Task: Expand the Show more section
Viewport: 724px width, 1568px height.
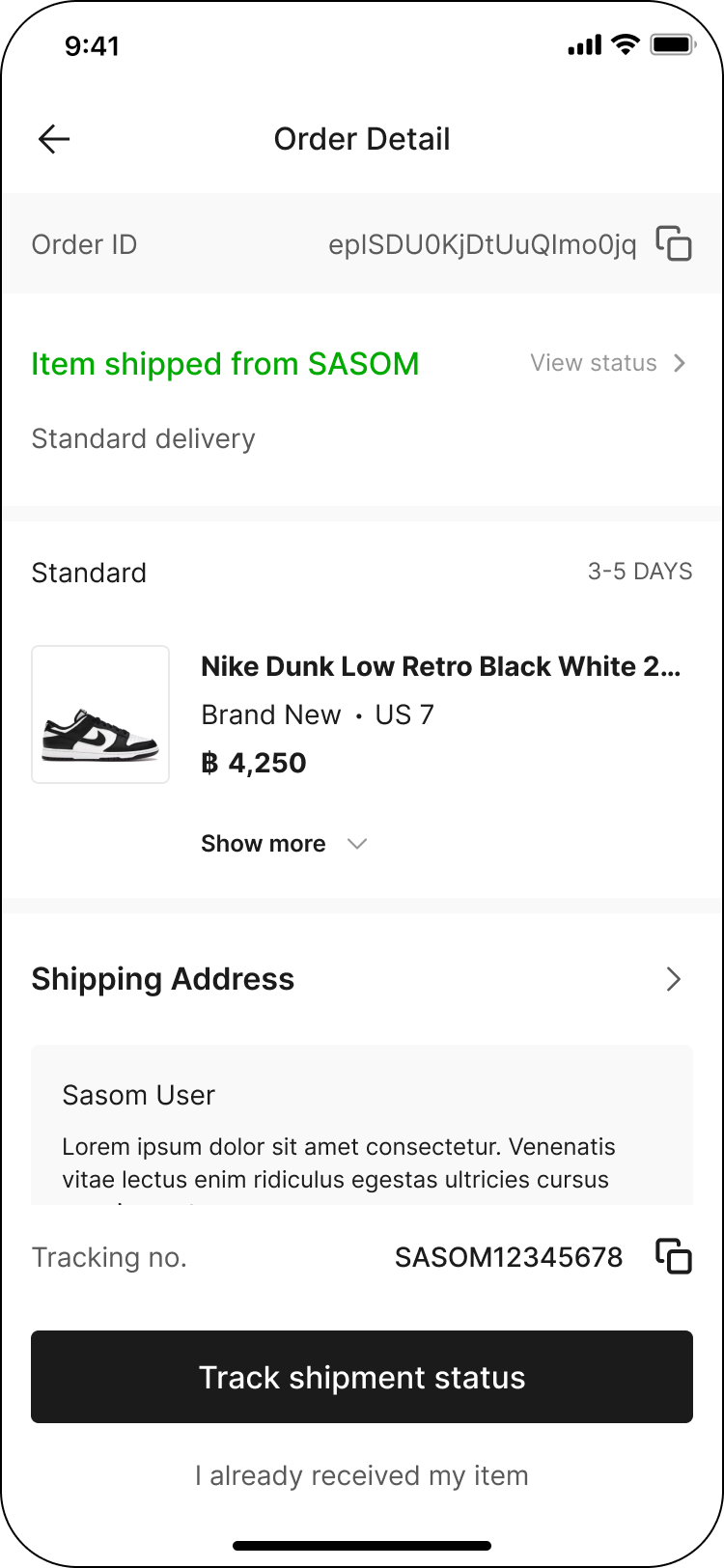Action: pyautogui.click(x=263, y=843)
